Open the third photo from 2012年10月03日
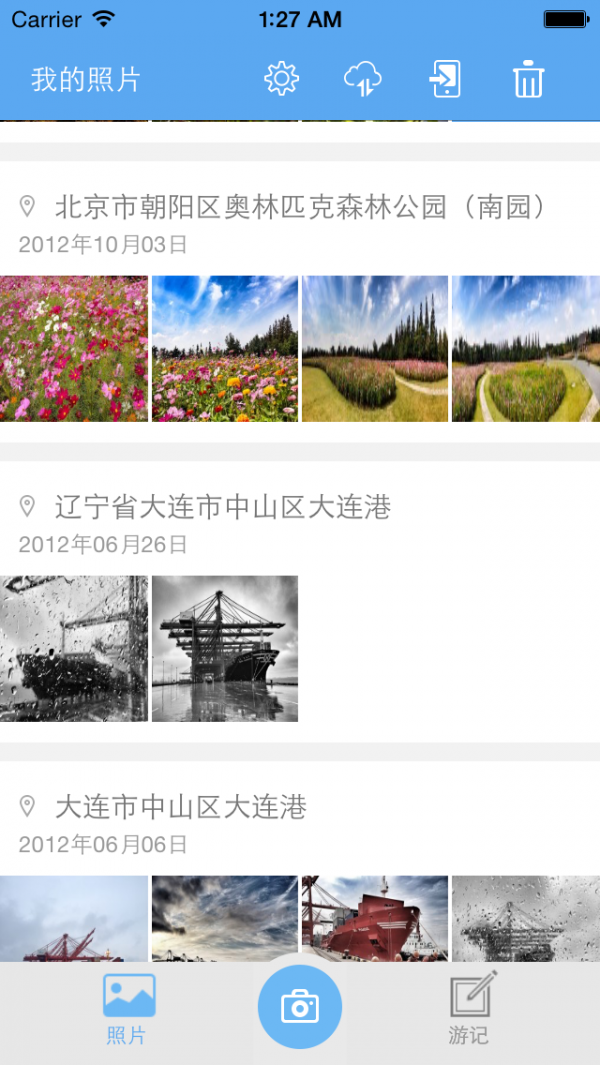The height and width of the screenshot is (1065, 600). pyautogui.click(x=375, y=349)
